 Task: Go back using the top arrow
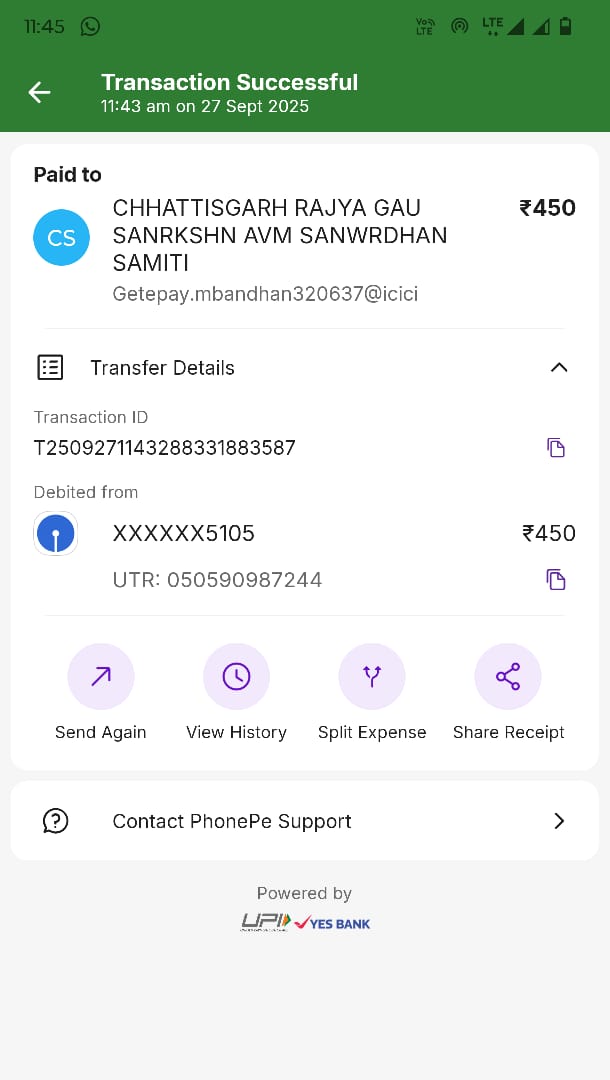(39, 93)
